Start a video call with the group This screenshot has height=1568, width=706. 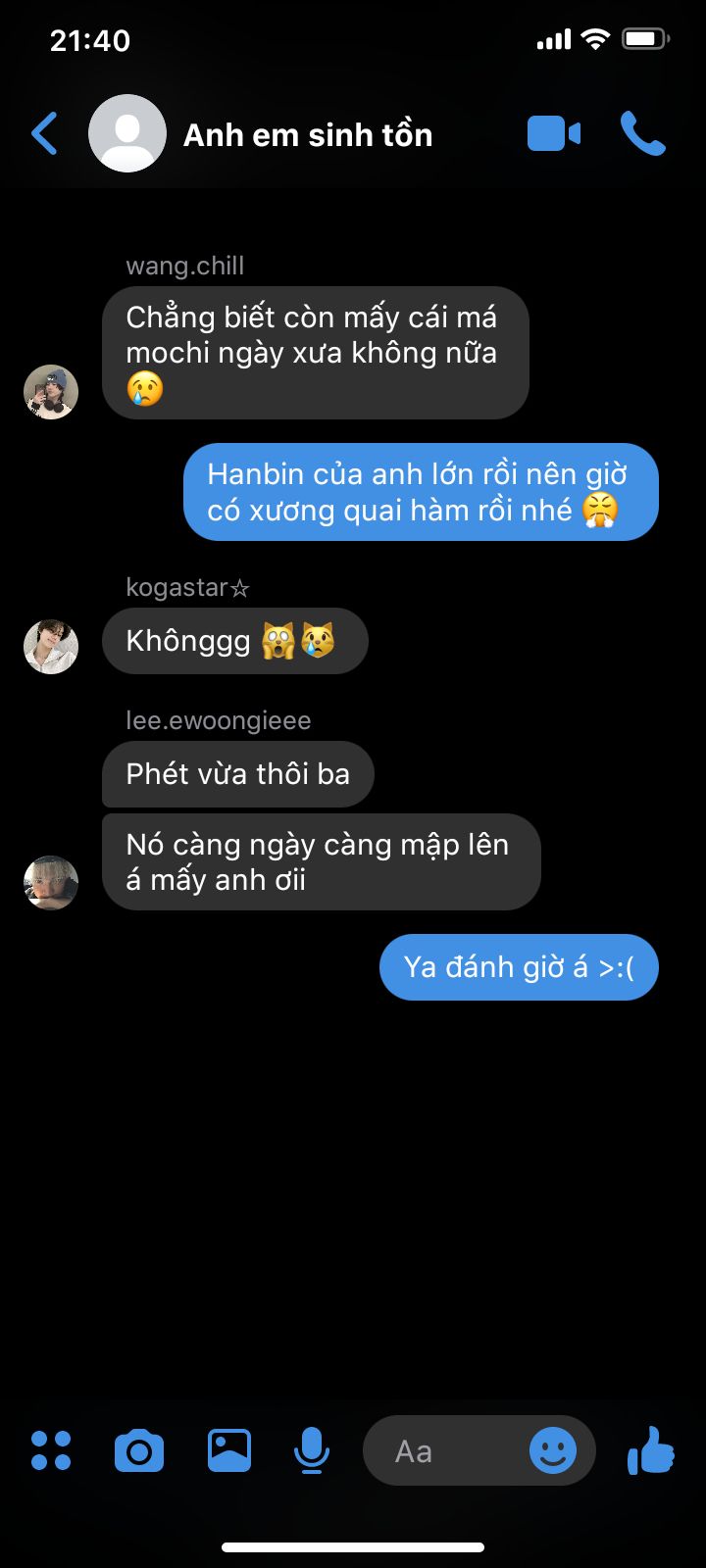point(554,134)
